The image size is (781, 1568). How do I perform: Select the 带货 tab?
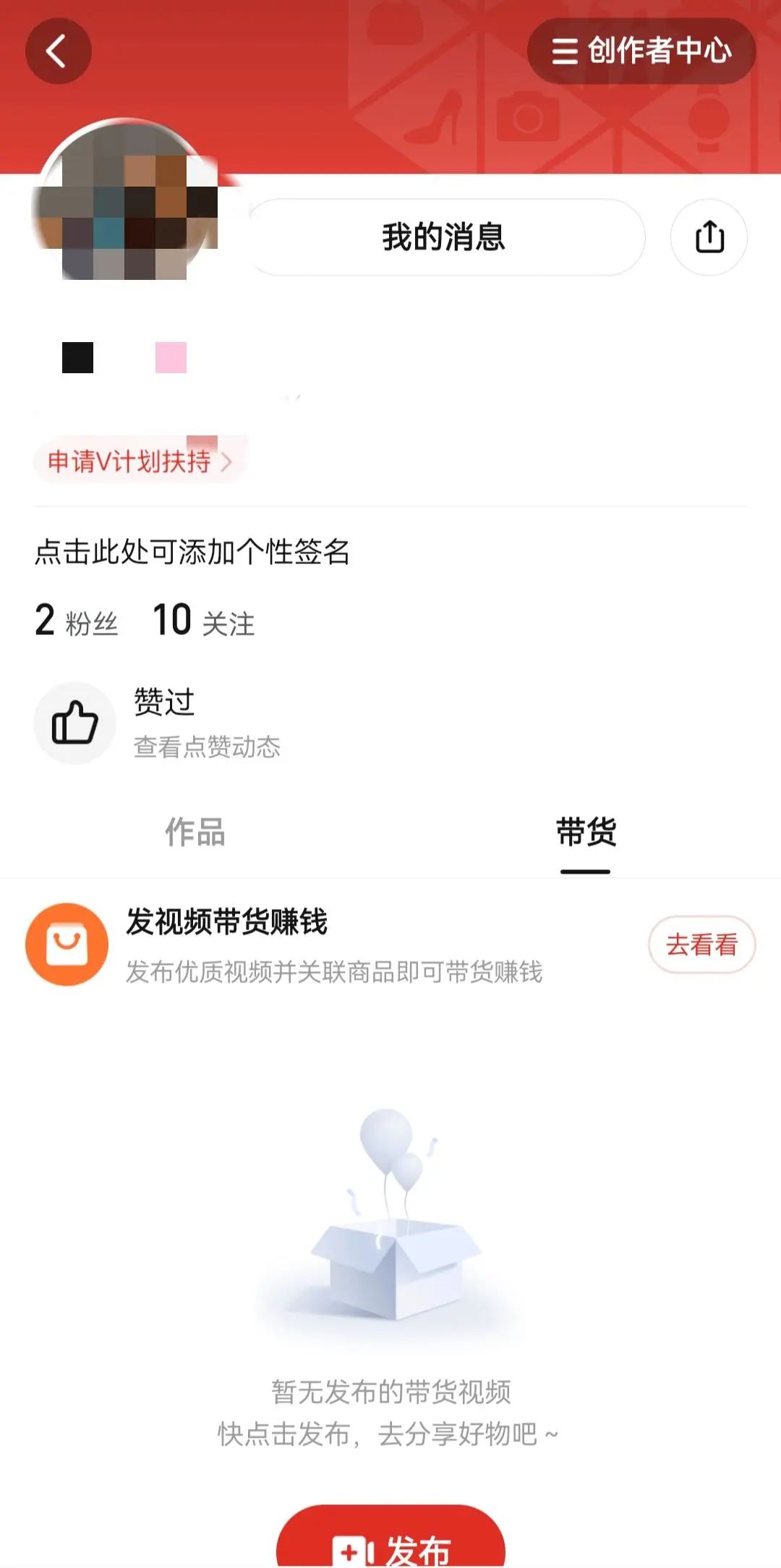586,832
